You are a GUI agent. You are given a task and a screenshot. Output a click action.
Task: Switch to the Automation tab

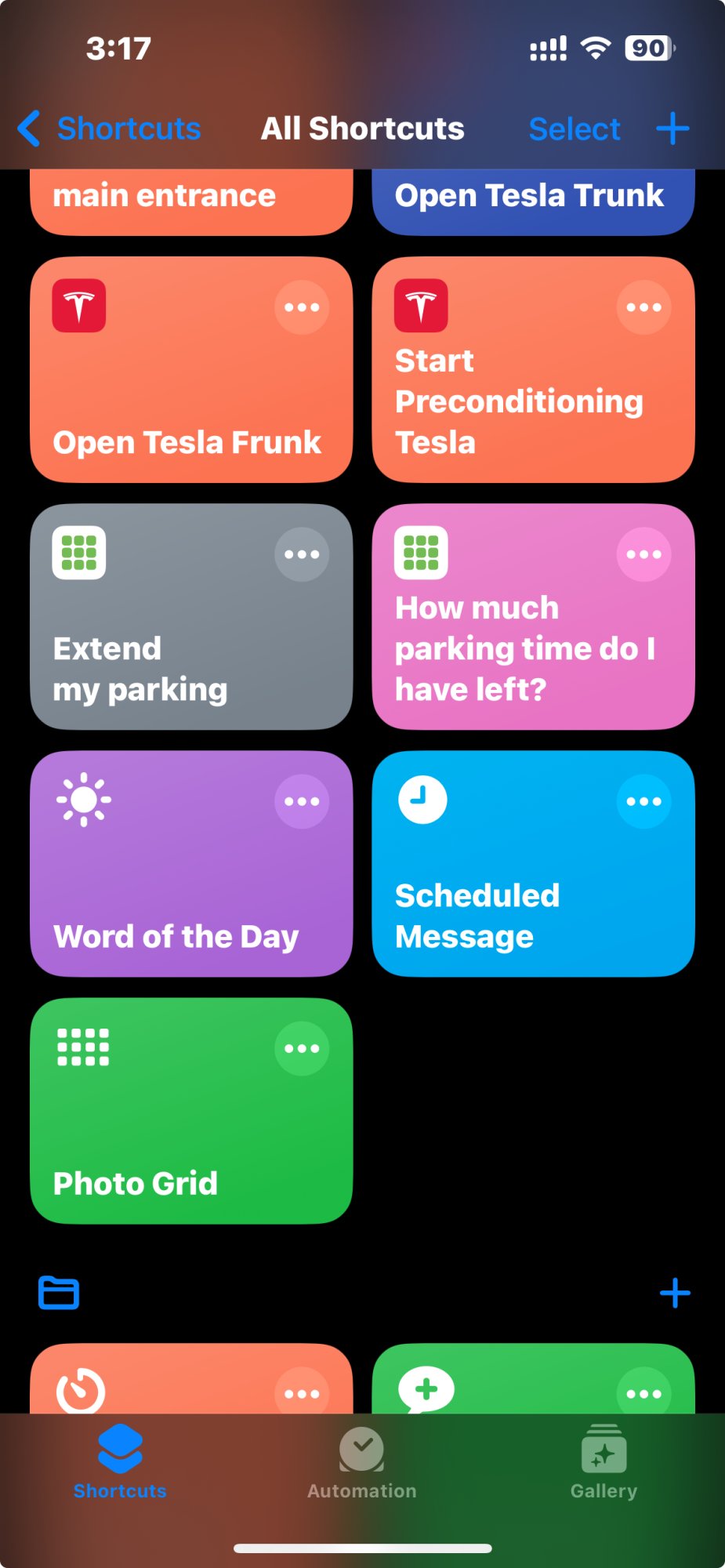tap(361, 1462)
